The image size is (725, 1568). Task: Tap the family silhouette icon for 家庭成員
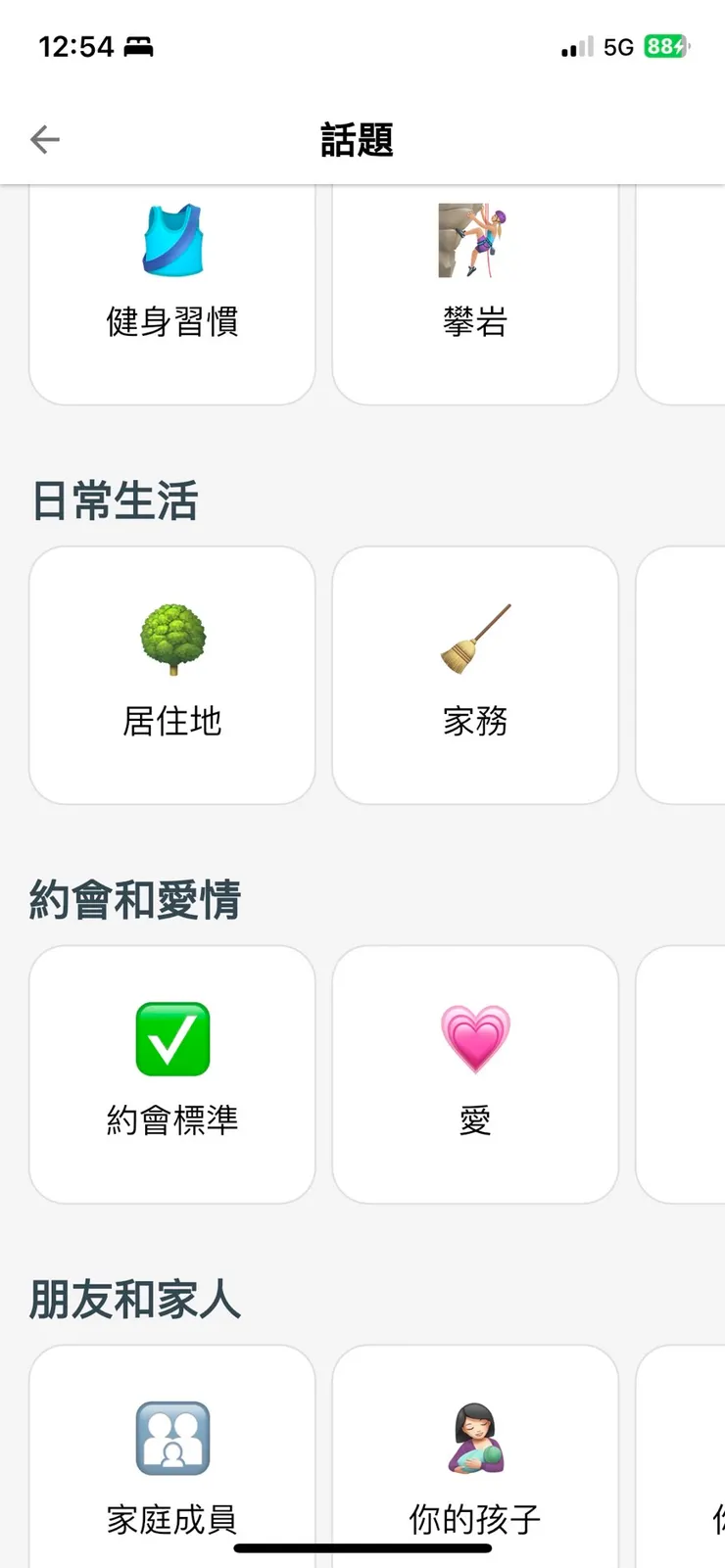click(x=171, y=1440)
